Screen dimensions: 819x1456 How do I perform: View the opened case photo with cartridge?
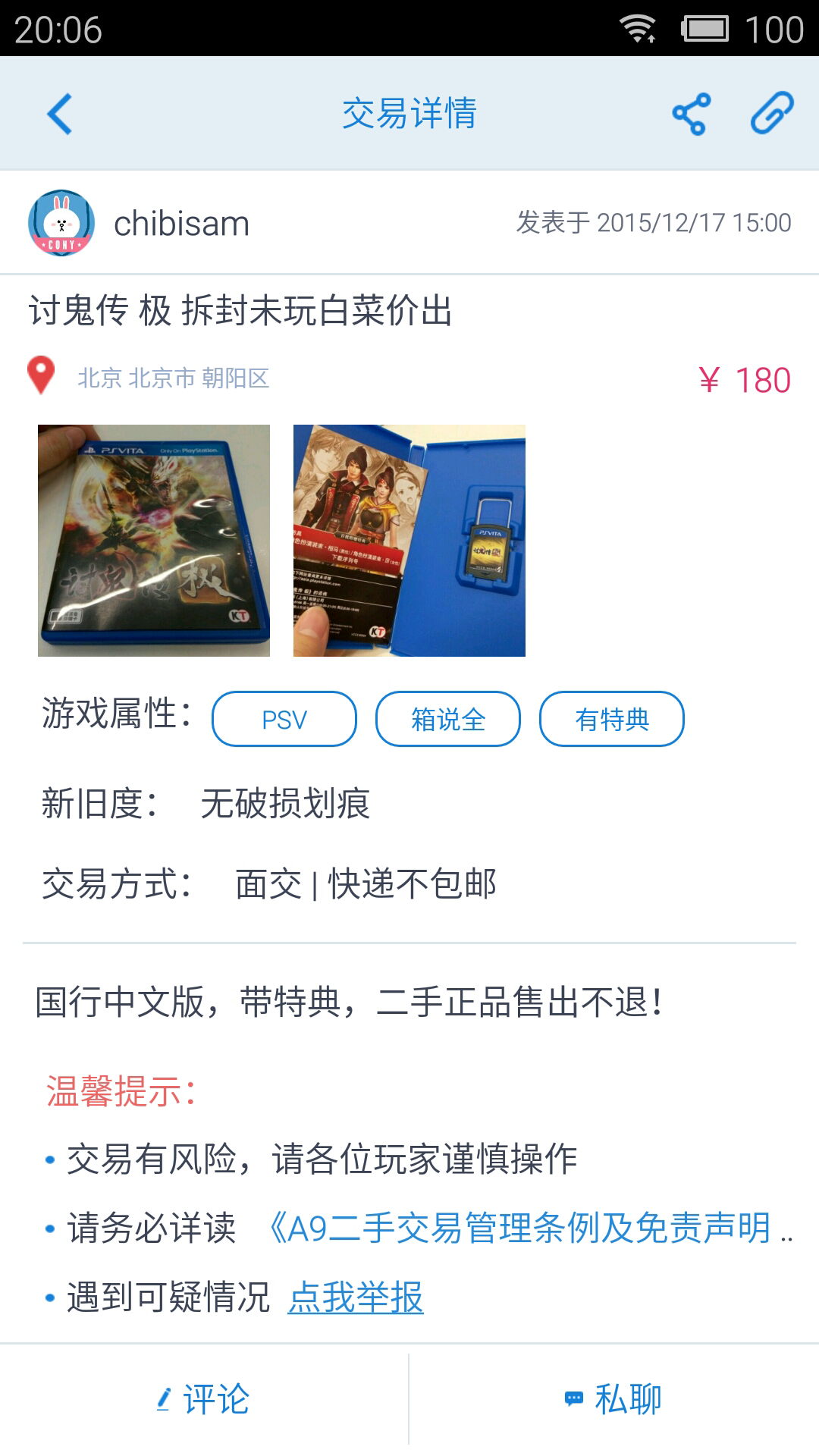click(x=409, y=540)
